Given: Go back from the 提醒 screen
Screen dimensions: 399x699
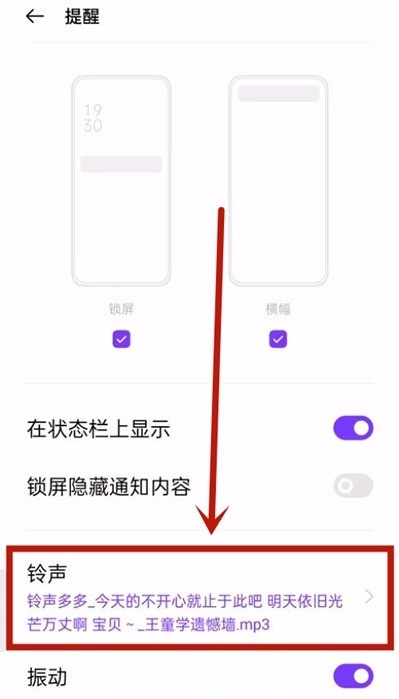Looking at the screenshot, I should tap(34, 16).
